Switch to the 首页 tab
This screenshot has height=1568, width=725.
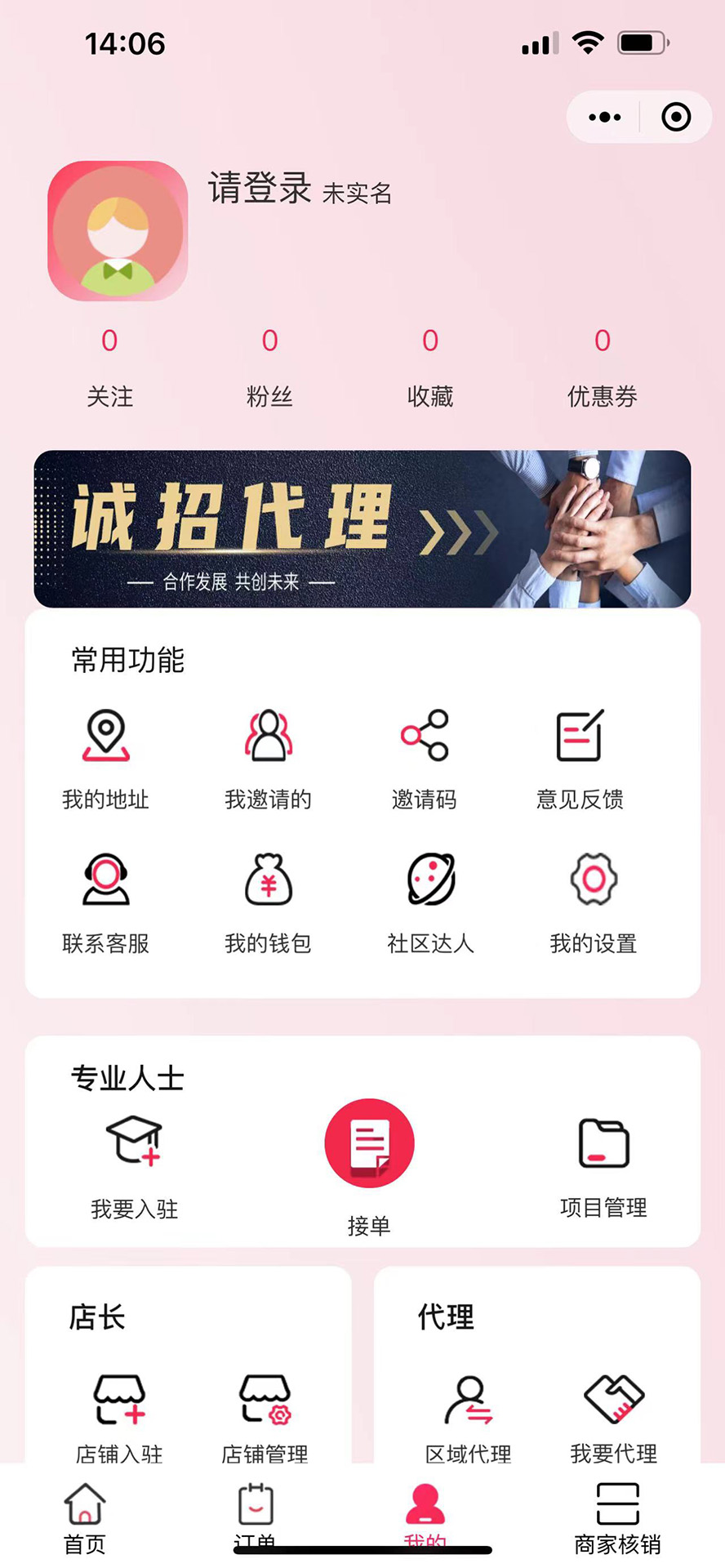point(85,1519)
